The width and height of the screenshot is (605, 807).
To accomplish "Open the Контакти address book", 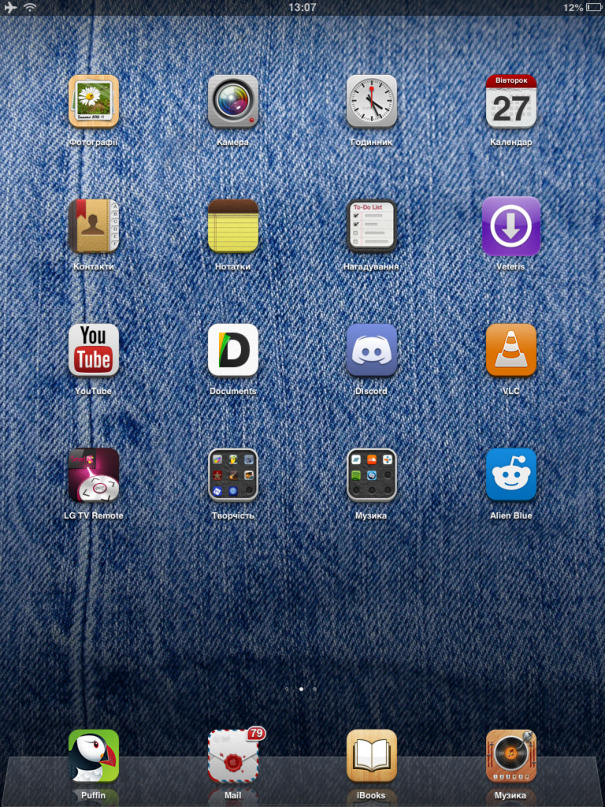I will tap(93, 225).
